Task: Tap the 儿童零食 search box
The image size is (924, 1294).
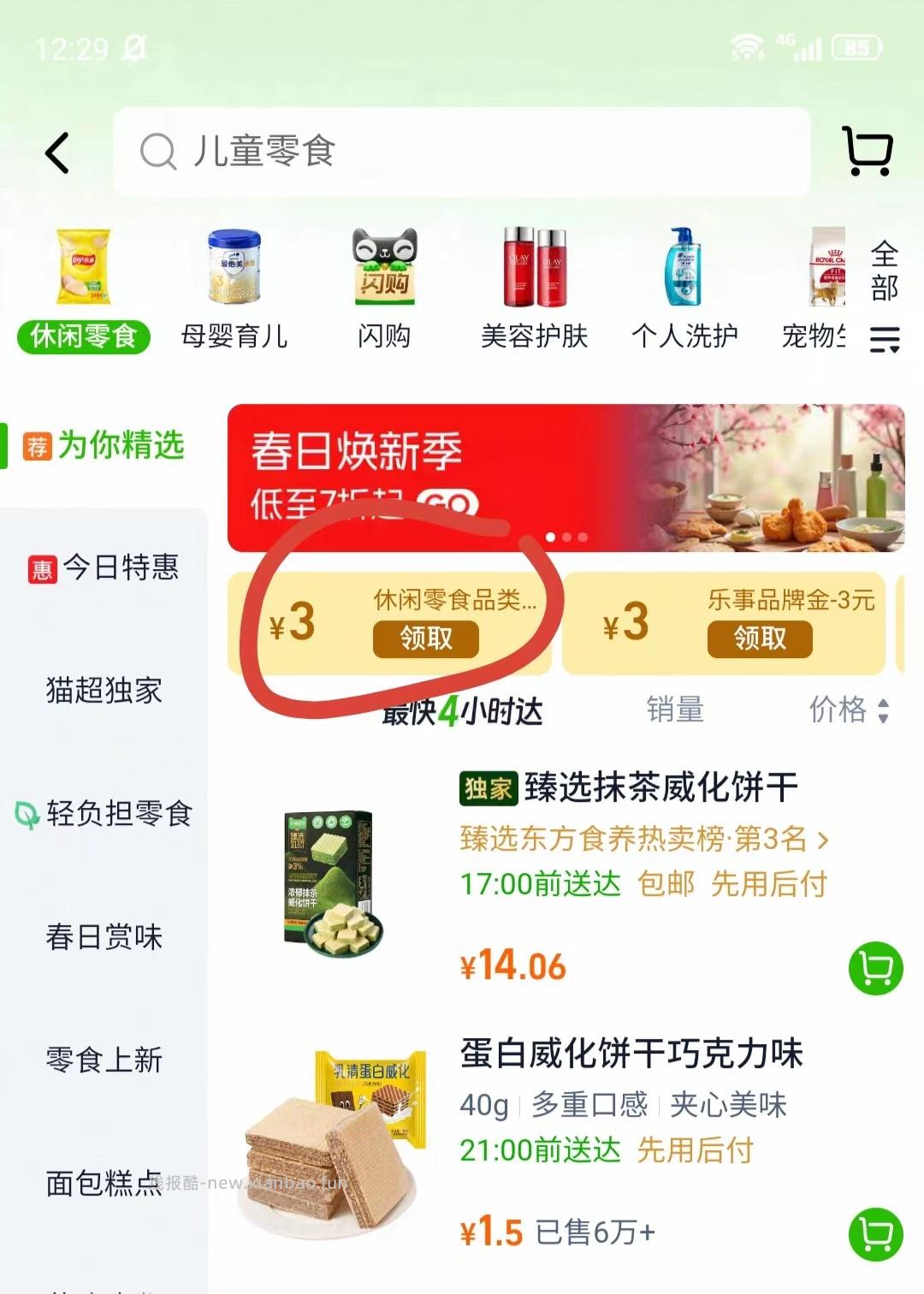Action: tap(462, 152)
